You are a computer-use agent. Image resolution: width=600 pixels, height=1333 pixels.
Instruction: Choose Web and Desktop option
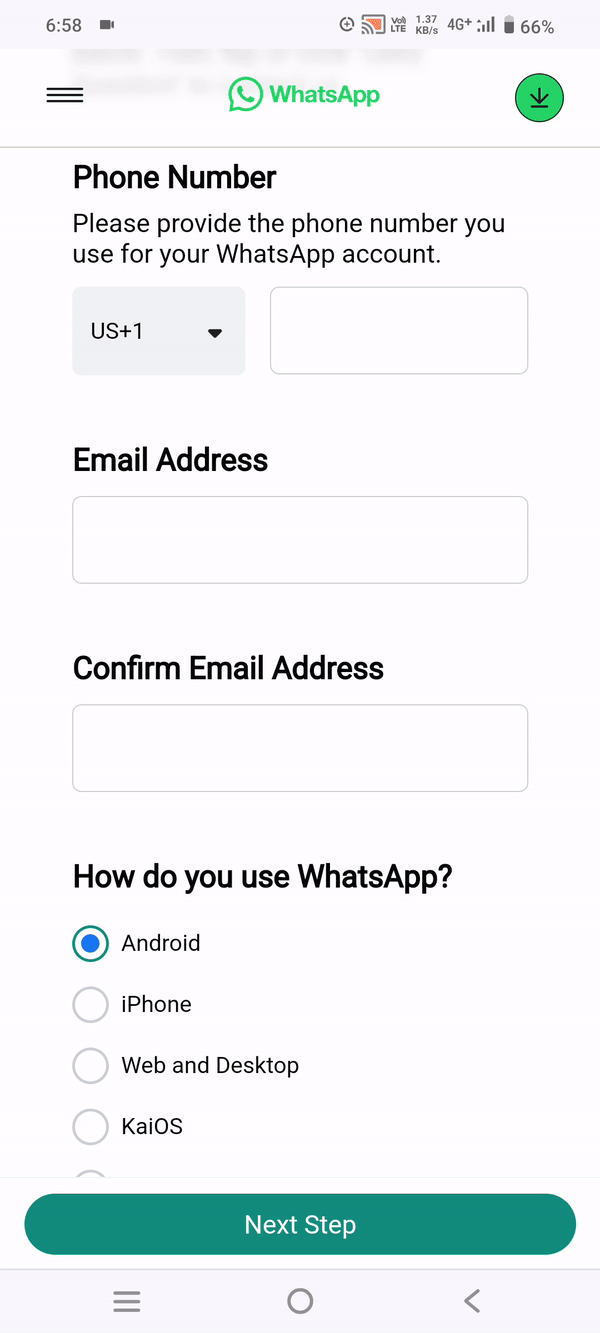pyautogui.click(x=91, y=1065)
